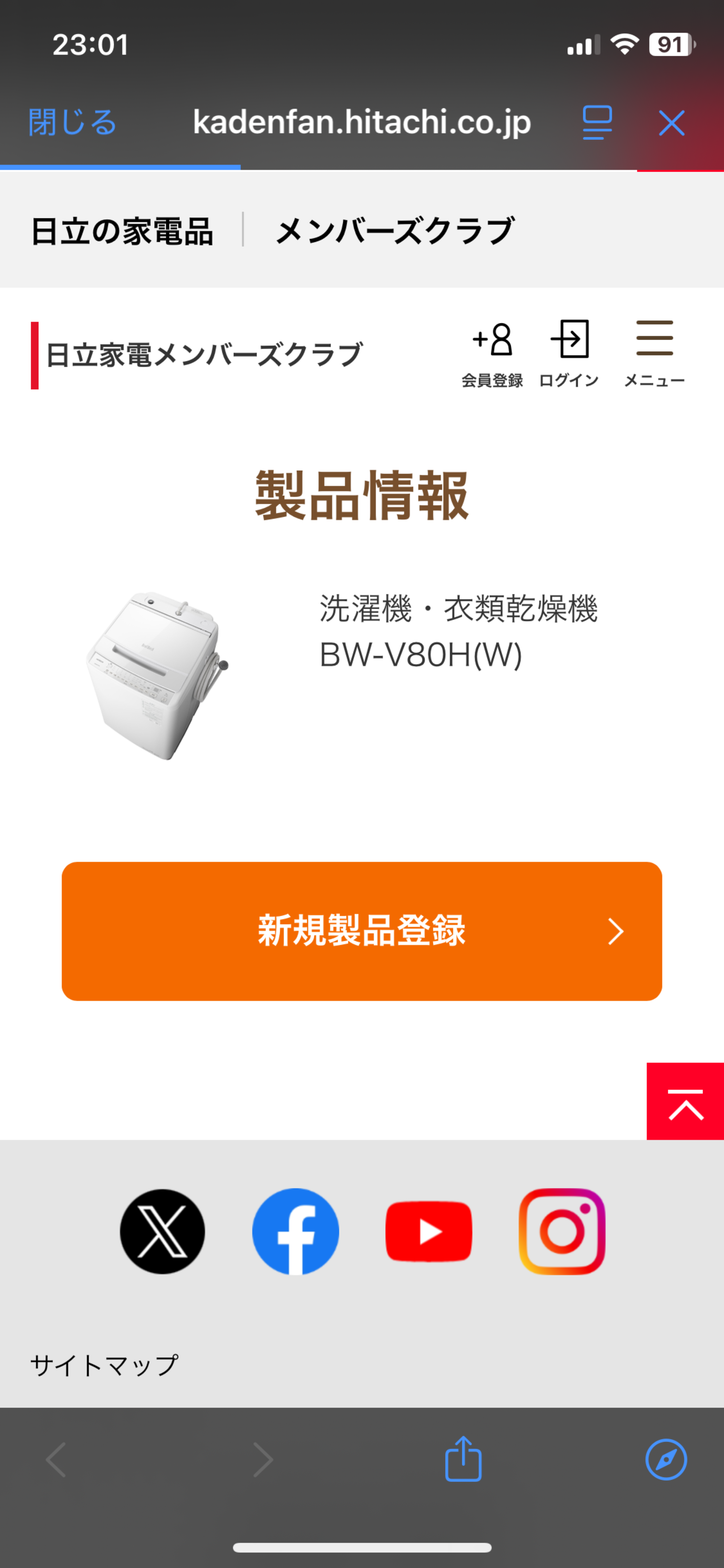Jump back to top with the red arrow
Image resolution: width=724 pixels, height=1568 pixels.
click(685, 1101)
